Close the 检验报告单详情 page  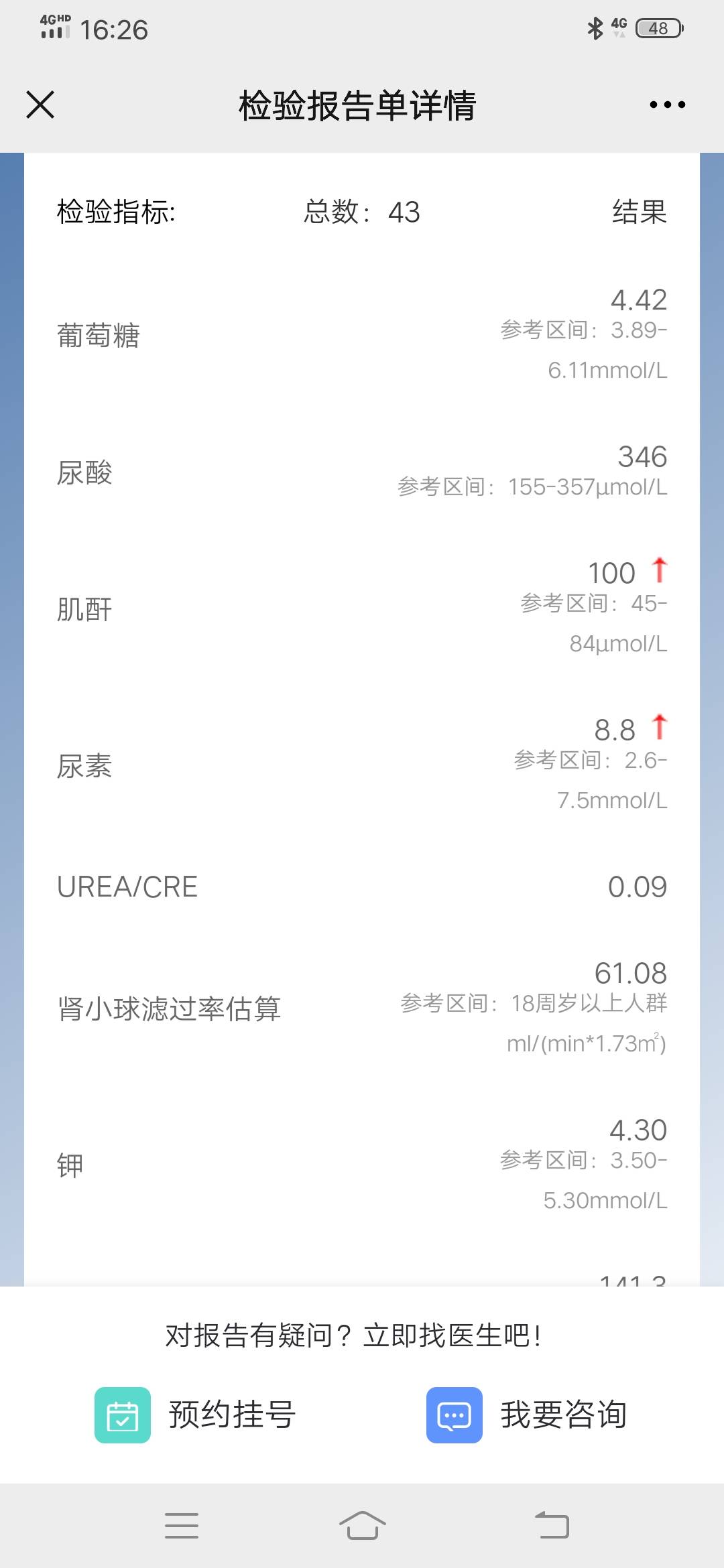[x=40, y=105]
